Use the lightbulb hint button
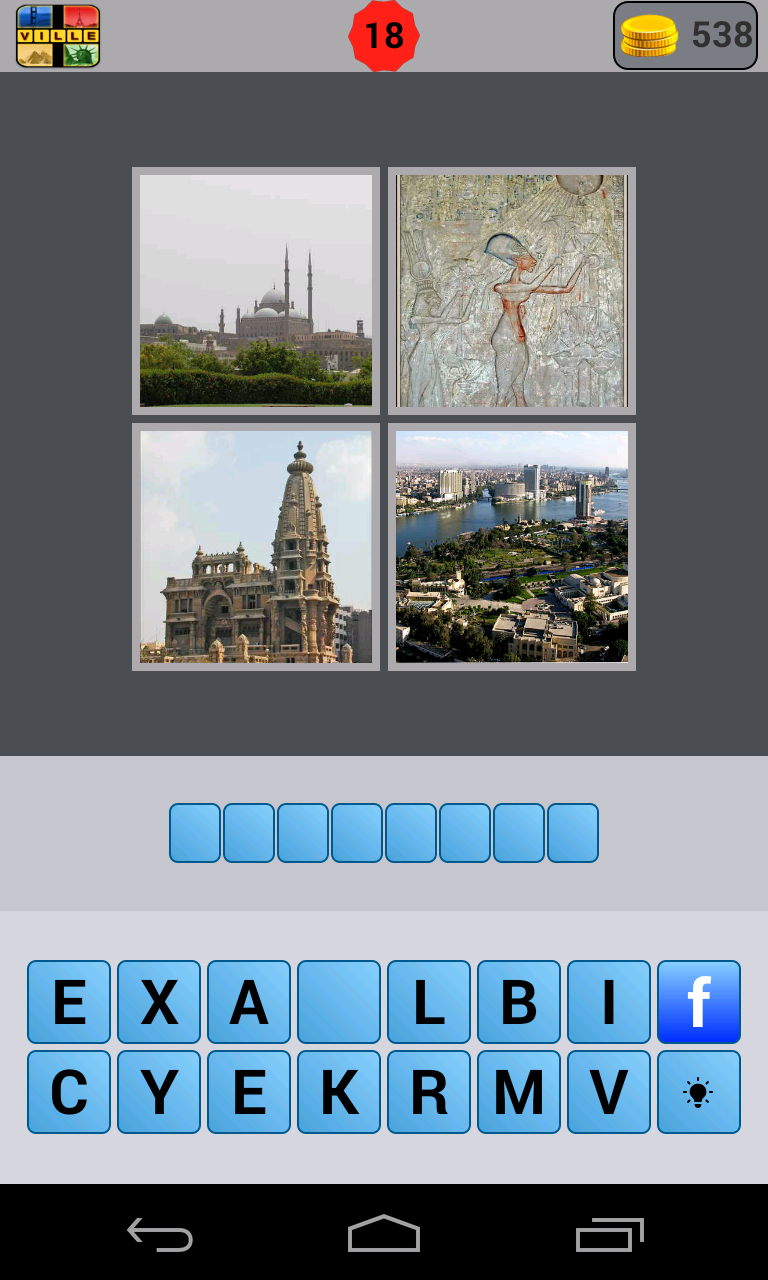The image size is (768, 1280). click(x=699, y=1092)
